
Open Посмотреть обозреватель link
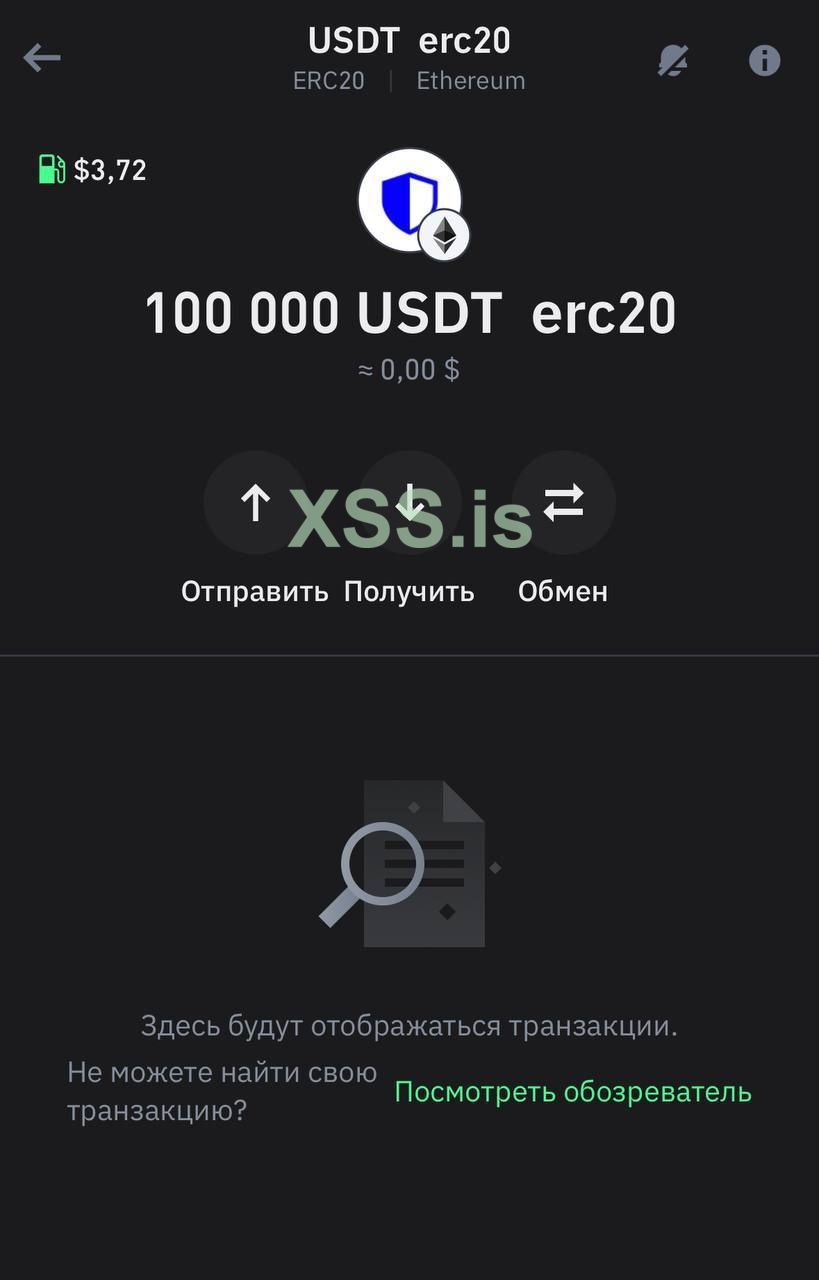tap(572, 1092)
